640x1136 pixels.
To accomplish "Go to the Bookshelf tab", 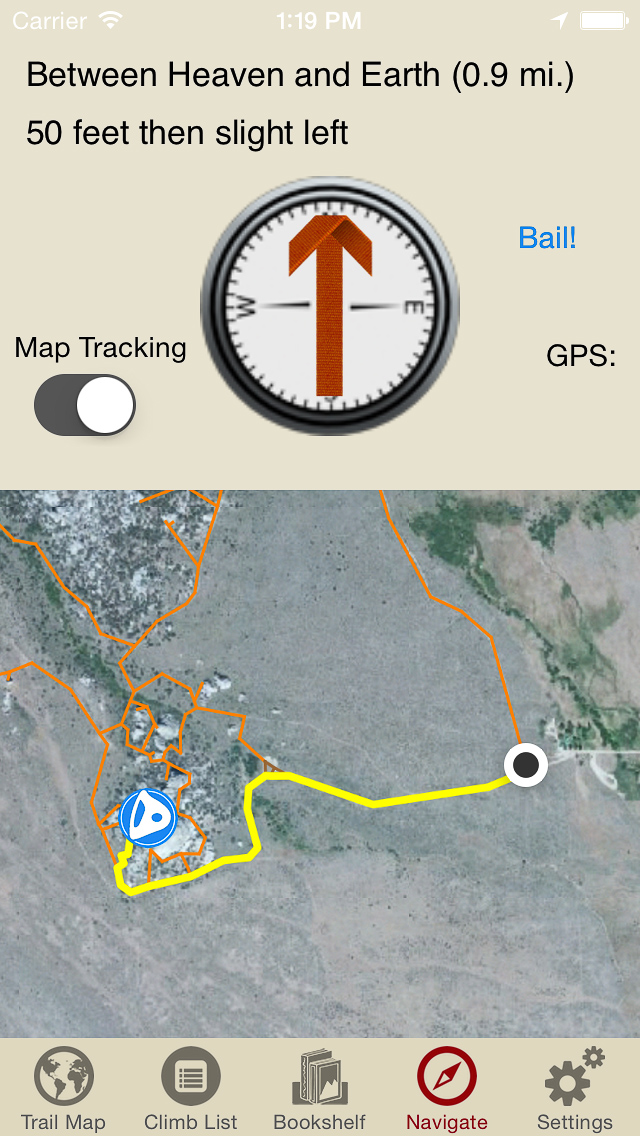I will (319, 1090).
